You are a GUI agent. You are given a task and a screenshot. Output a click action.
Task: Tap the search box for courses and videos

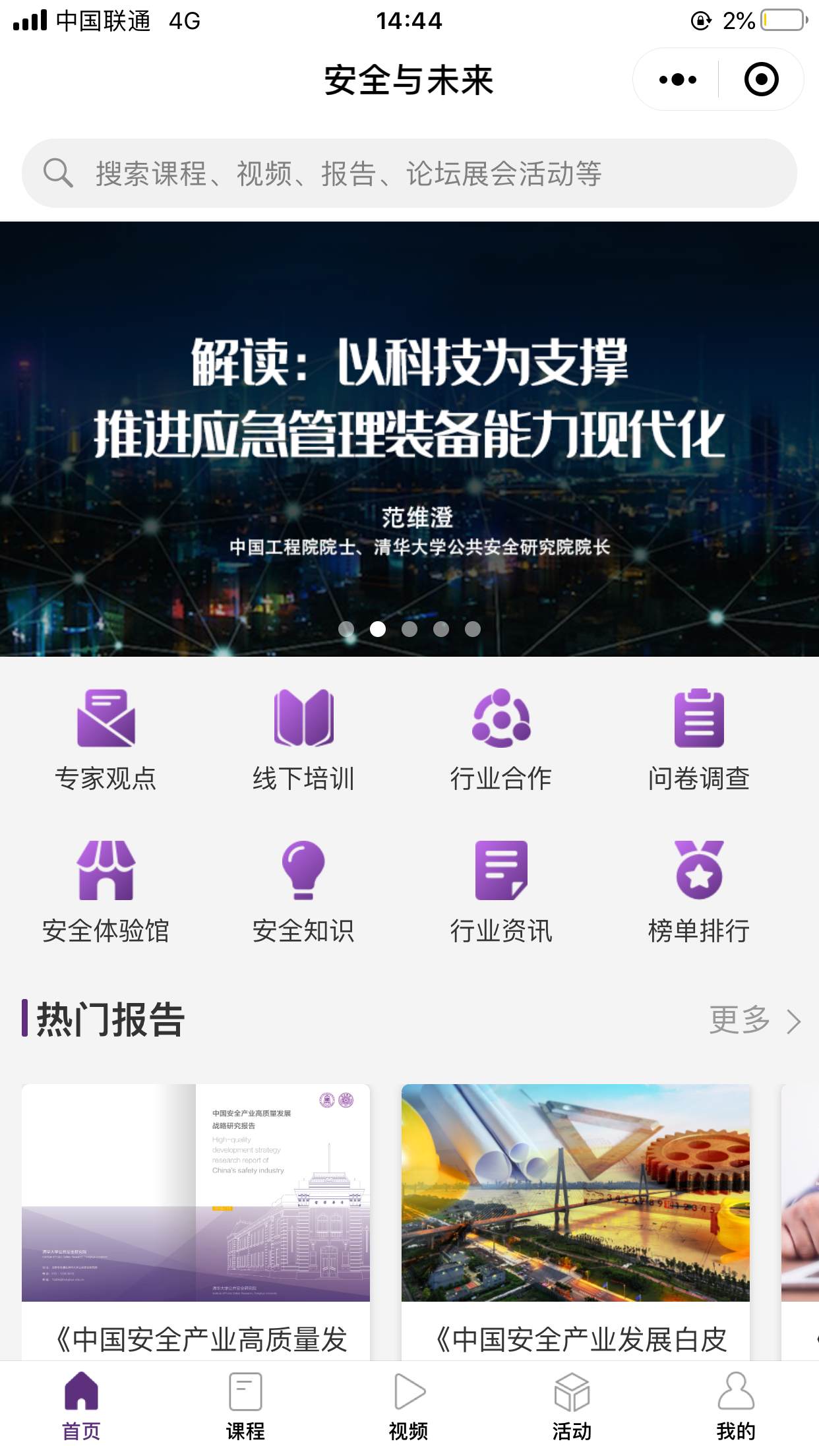pos(409,173)
